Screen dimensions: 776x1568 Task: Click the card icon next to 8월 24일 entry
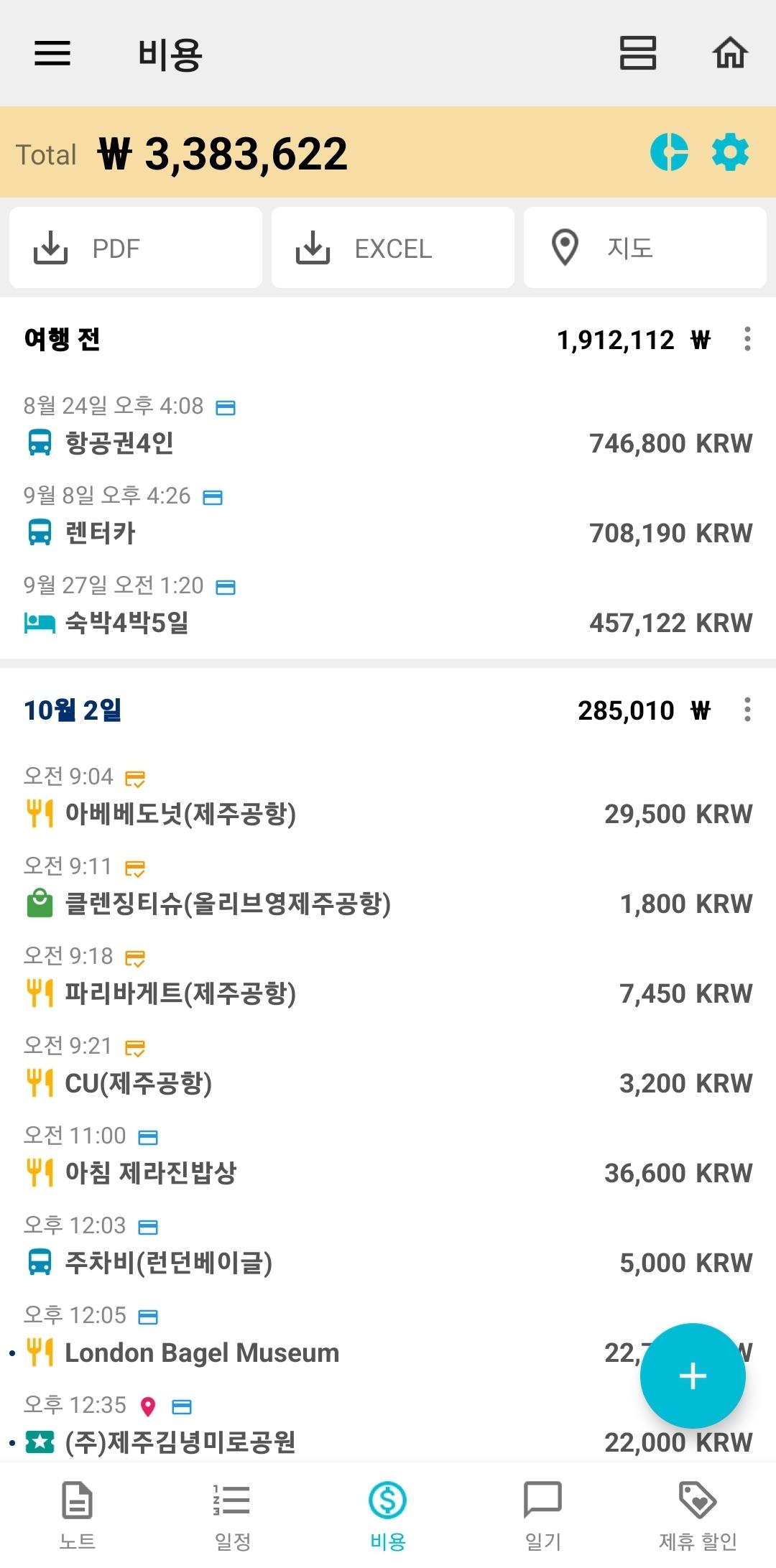point(226,407)
